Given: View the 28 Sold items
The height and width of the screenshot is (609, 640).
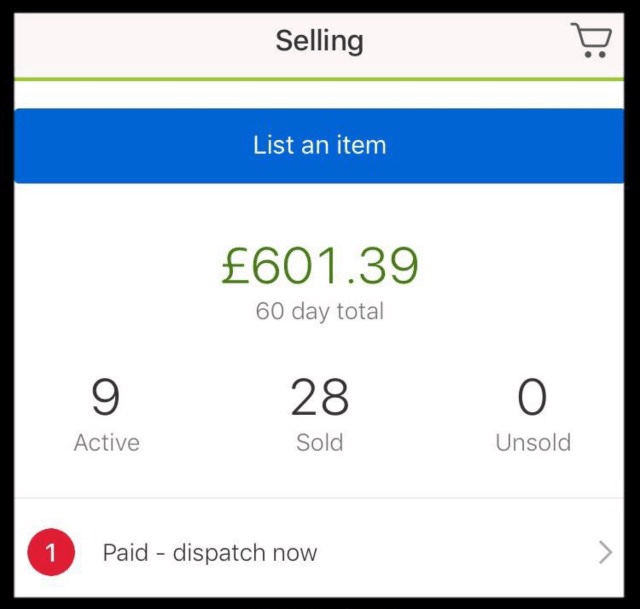Looking at the screenshot, I should [319, 416].
